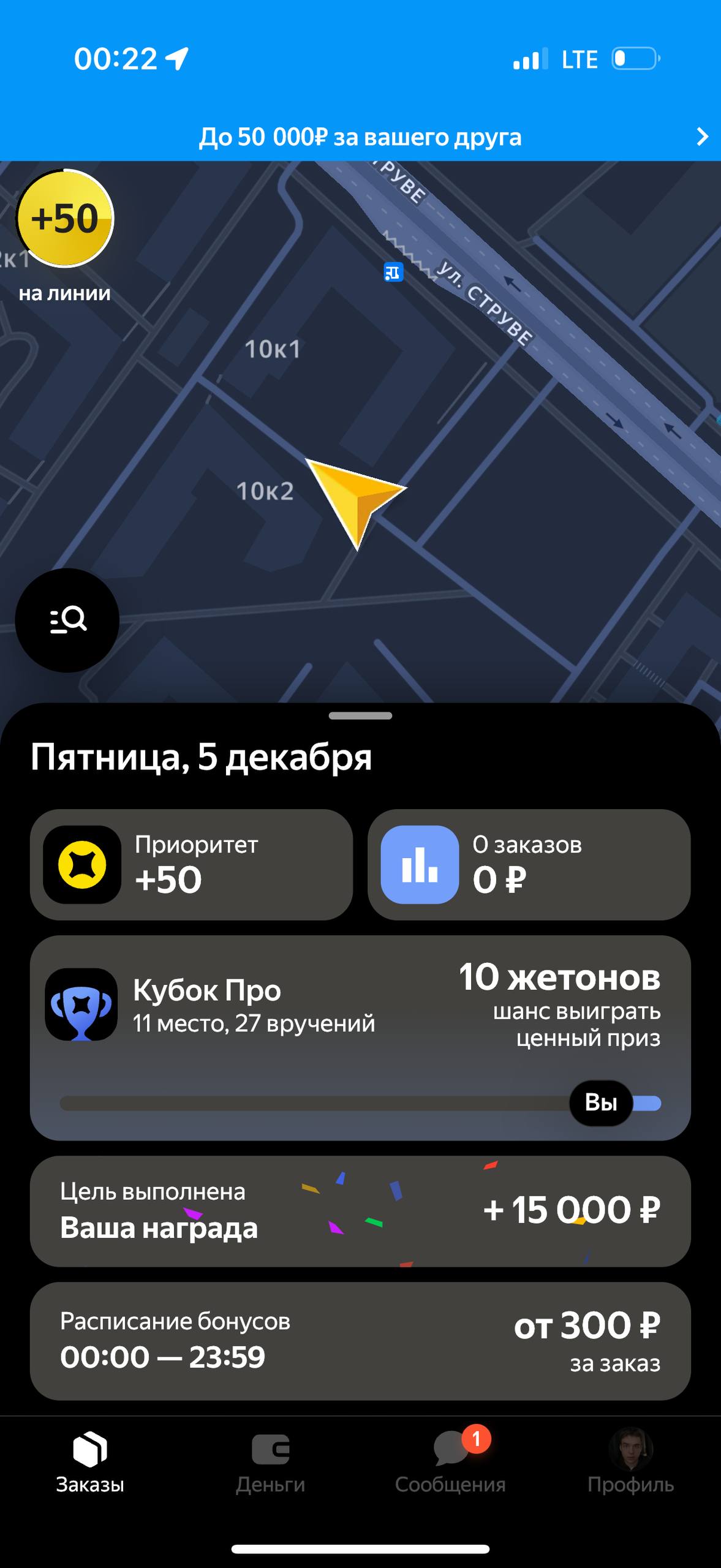Screen dimensions: 721x1568
Task: Tap the +50 on-line status button
Action: 65,219
